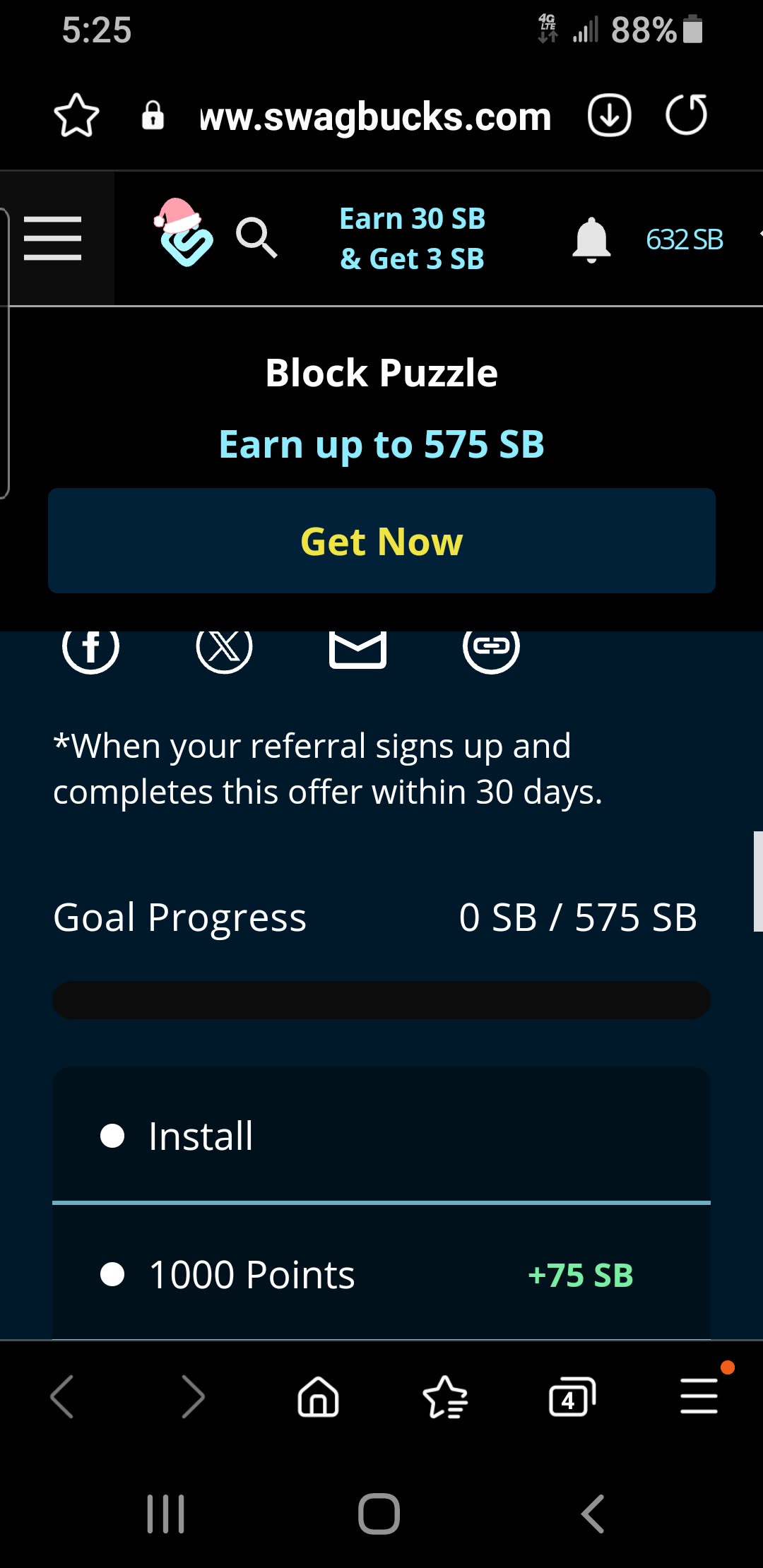Open the tab switcher showing 4 tabs

point(572,1397)
